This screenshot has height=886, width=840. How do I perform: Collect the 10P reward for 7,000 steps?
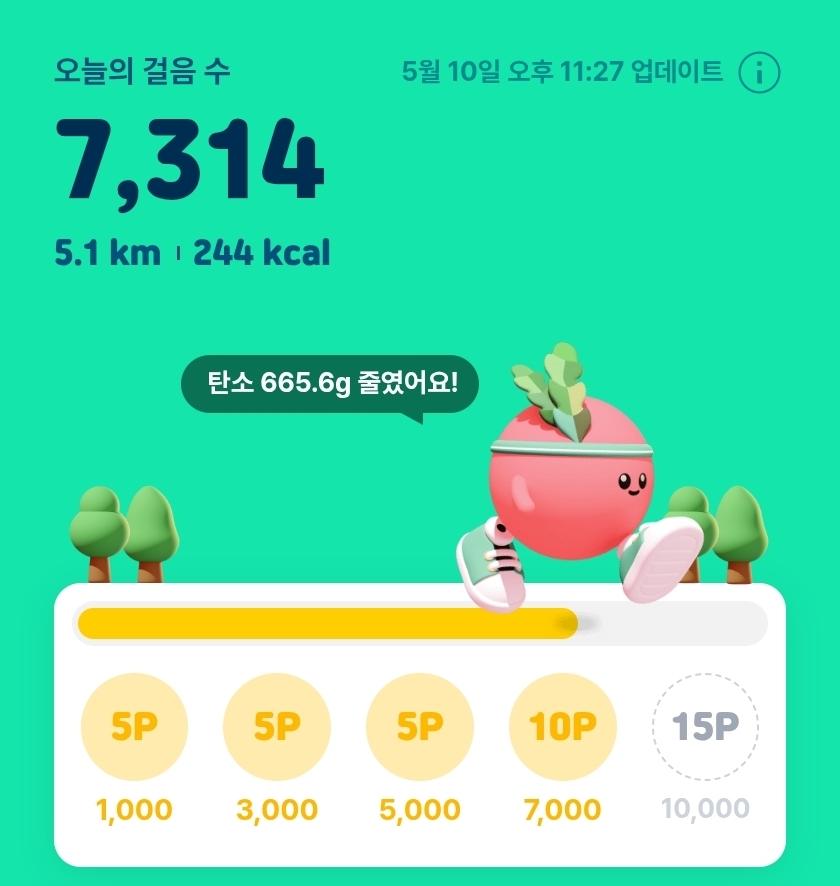pyautogui.click(x=562, y=728)
